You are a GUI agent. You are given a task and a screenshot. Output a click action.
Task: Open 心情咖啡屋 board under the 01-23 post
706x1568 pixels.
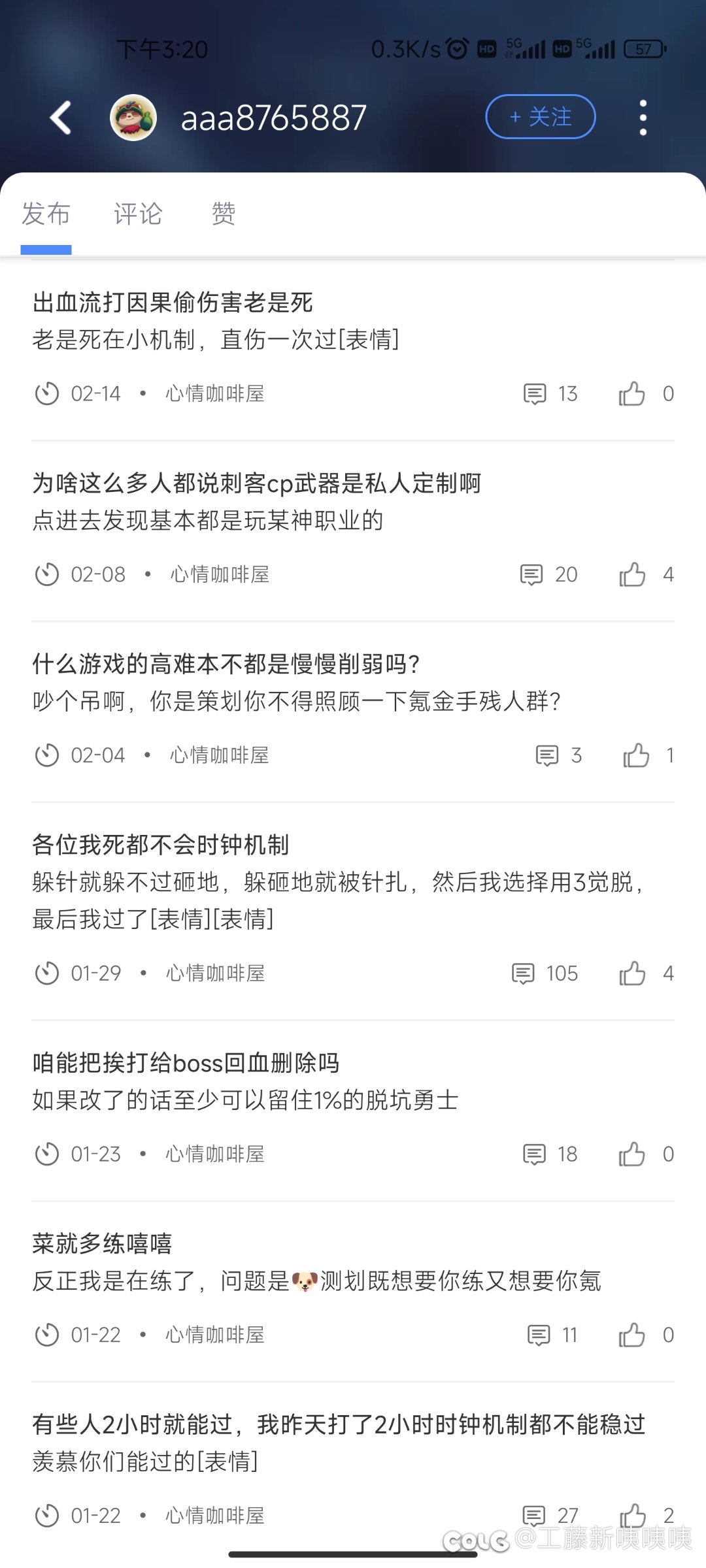point(215,1154)
